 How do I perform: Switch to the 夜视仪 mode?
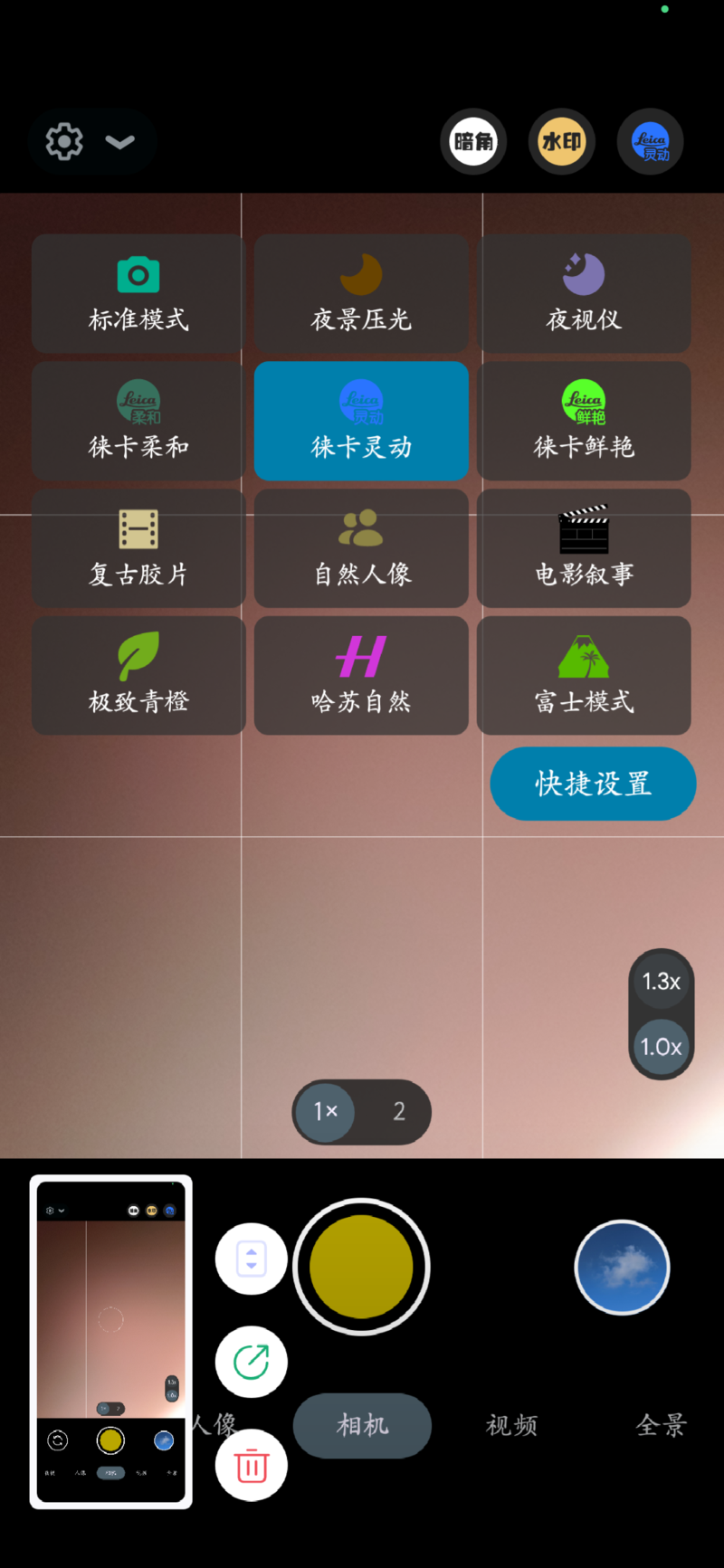point(584,294)
